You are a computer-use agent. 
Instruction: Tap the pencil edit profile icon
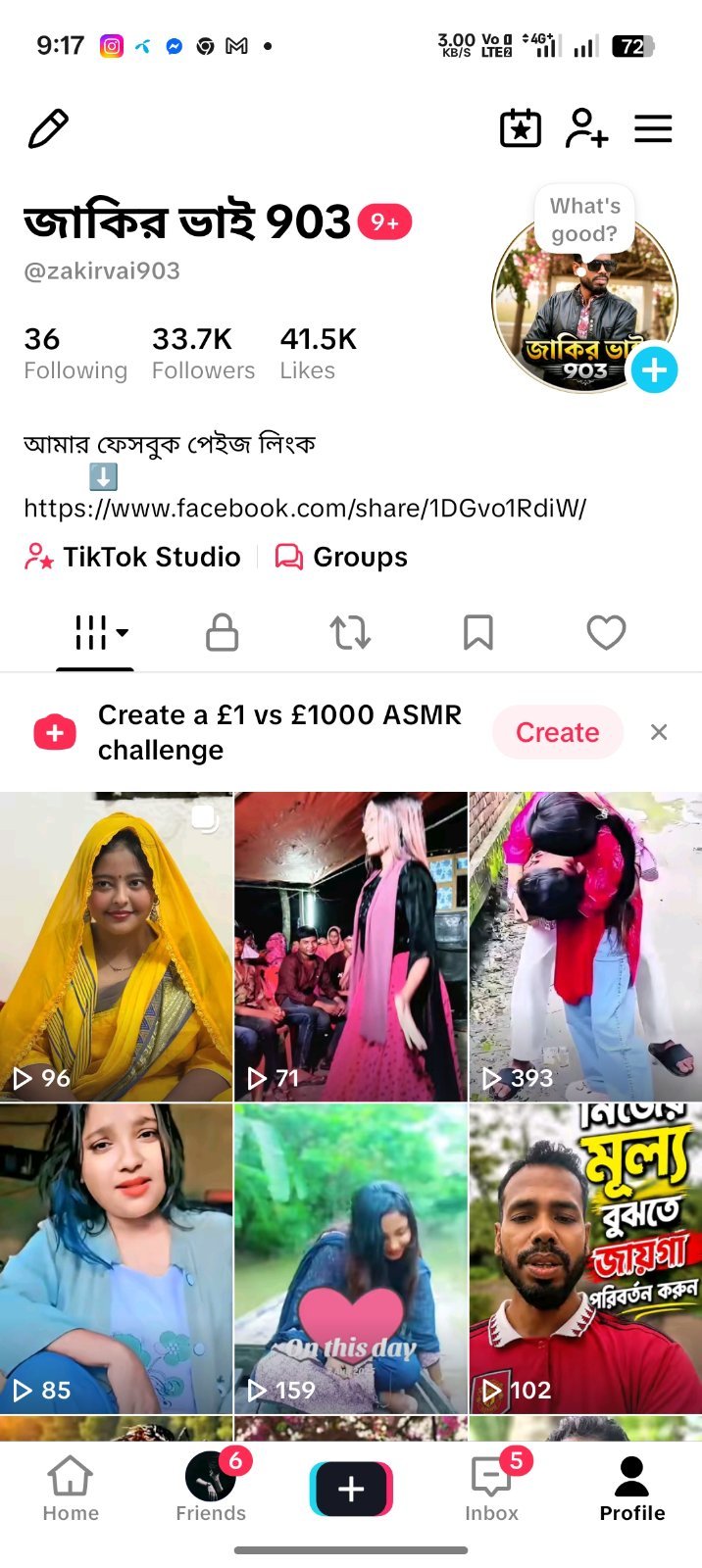(x=48, y=128)
